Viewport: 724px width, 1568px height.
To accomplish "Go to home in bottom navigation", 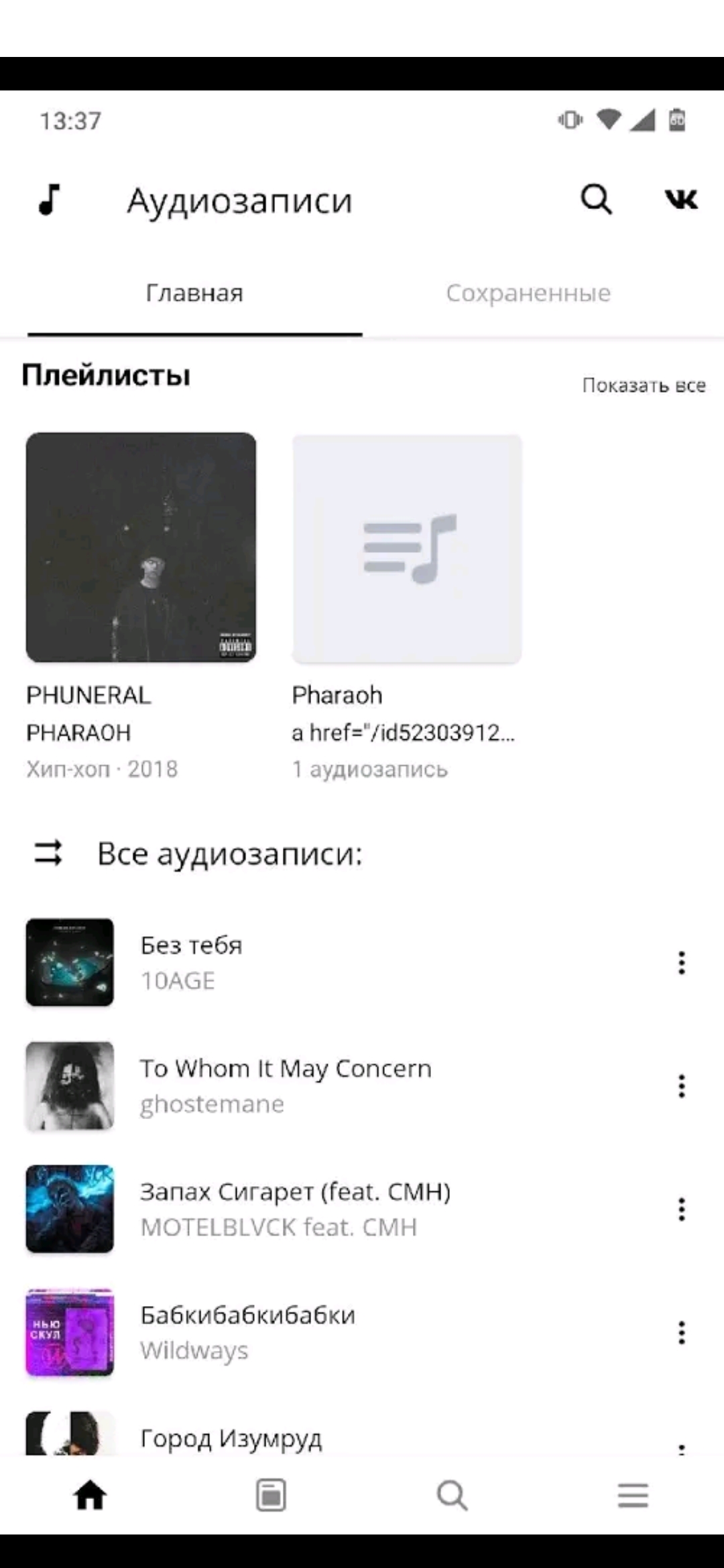I will pyautogui.click(x=90, y=1495).
